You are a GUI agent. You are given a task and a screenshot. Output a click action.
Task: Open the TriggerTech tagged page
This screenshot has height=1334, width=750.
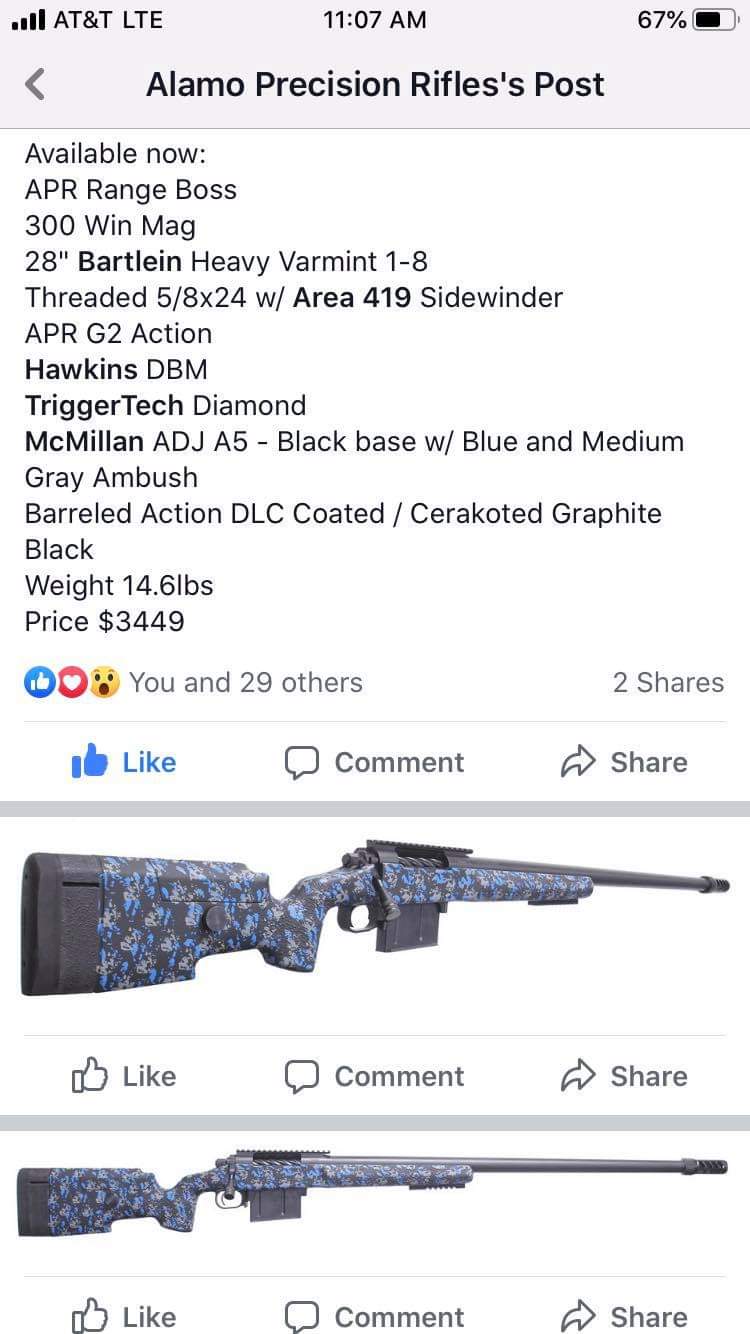pos(104,406)
